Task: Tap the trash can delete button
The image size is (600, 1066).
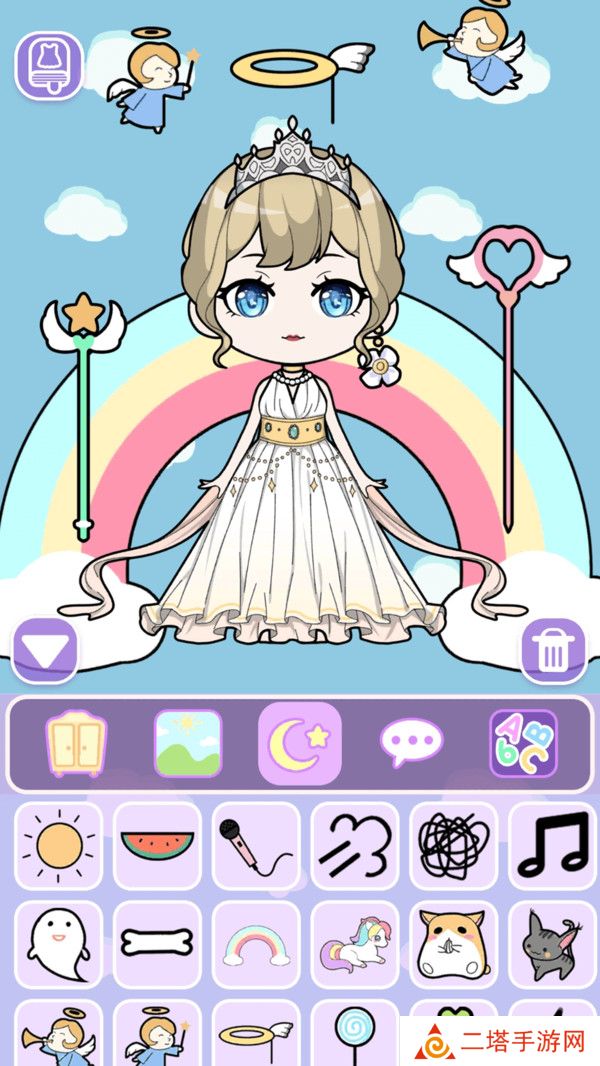Action: coord(553,650)
